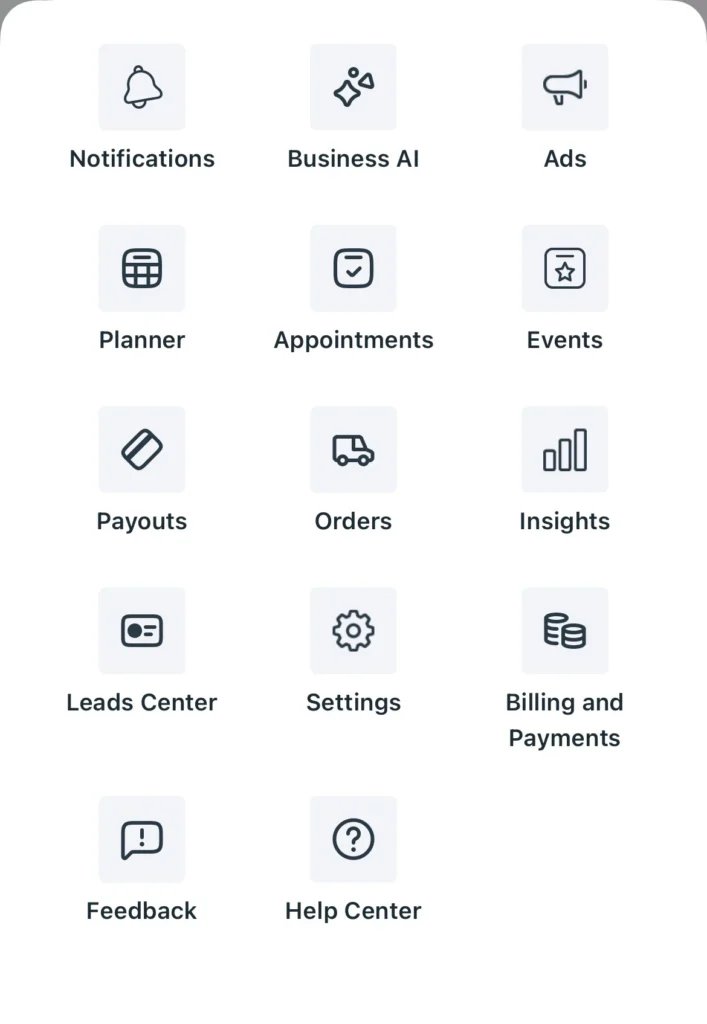This screenshot has width=707, height=1024.
Task: View Insights analytics
Action: pos(565,449)
